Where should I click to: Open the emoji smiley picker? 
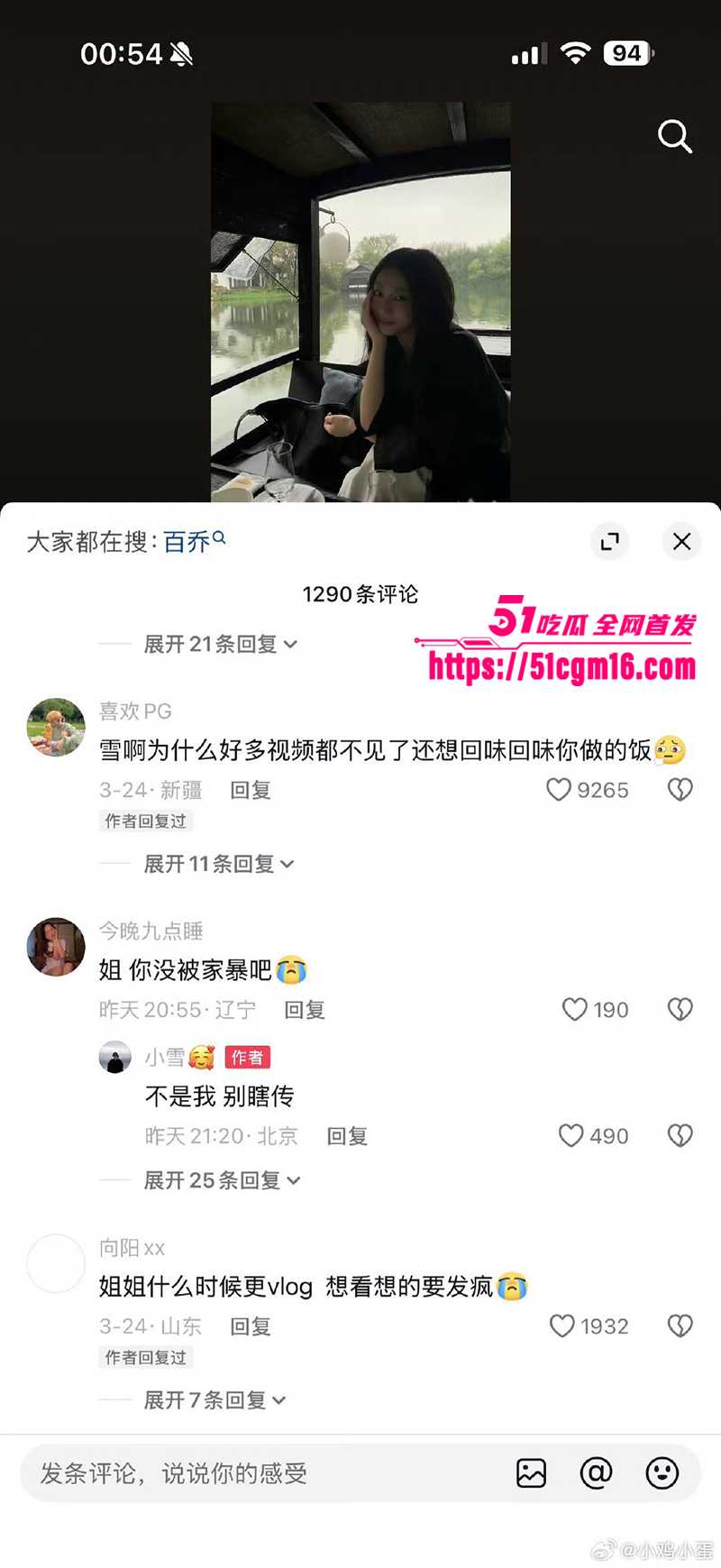[662, 1473]
